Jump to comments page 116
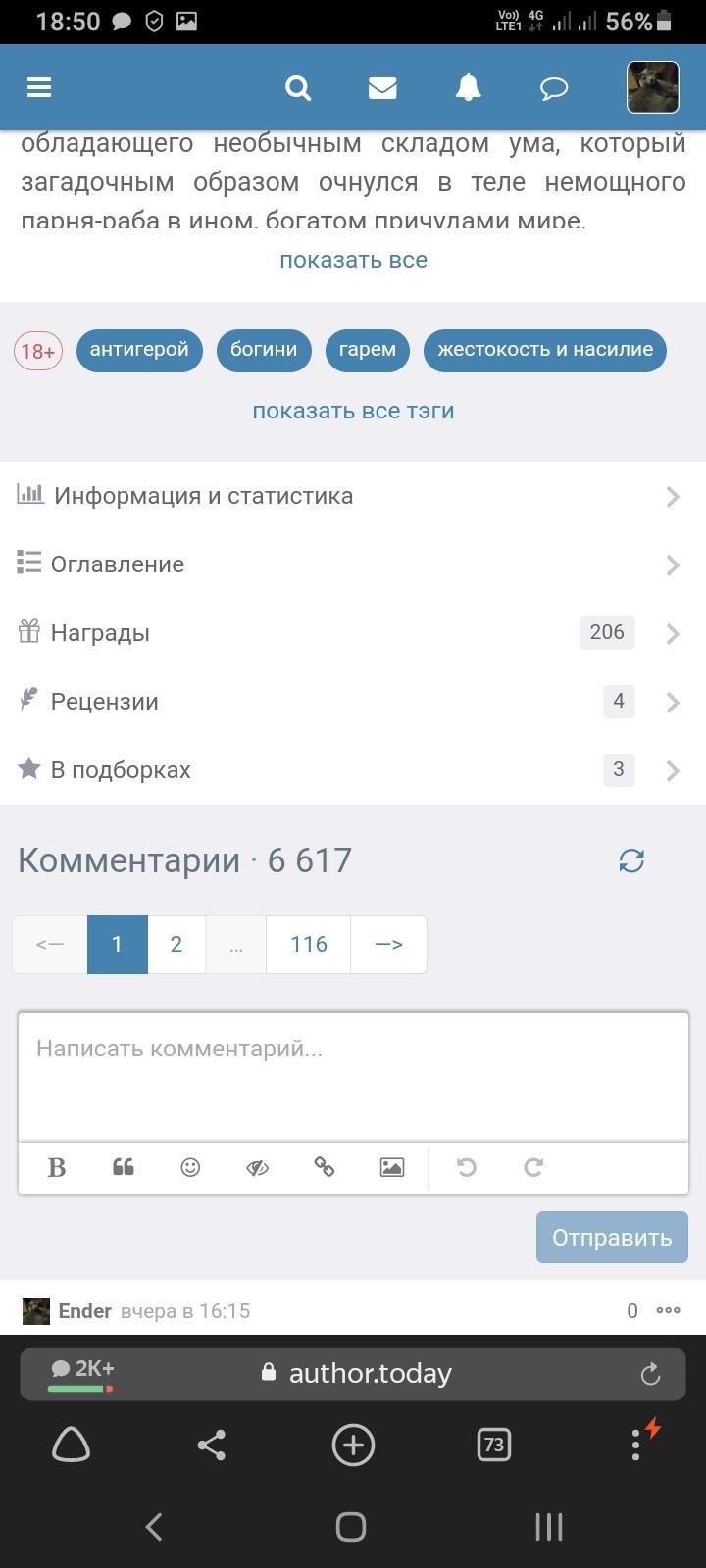 pyautogui.click(x=308, y=944)
